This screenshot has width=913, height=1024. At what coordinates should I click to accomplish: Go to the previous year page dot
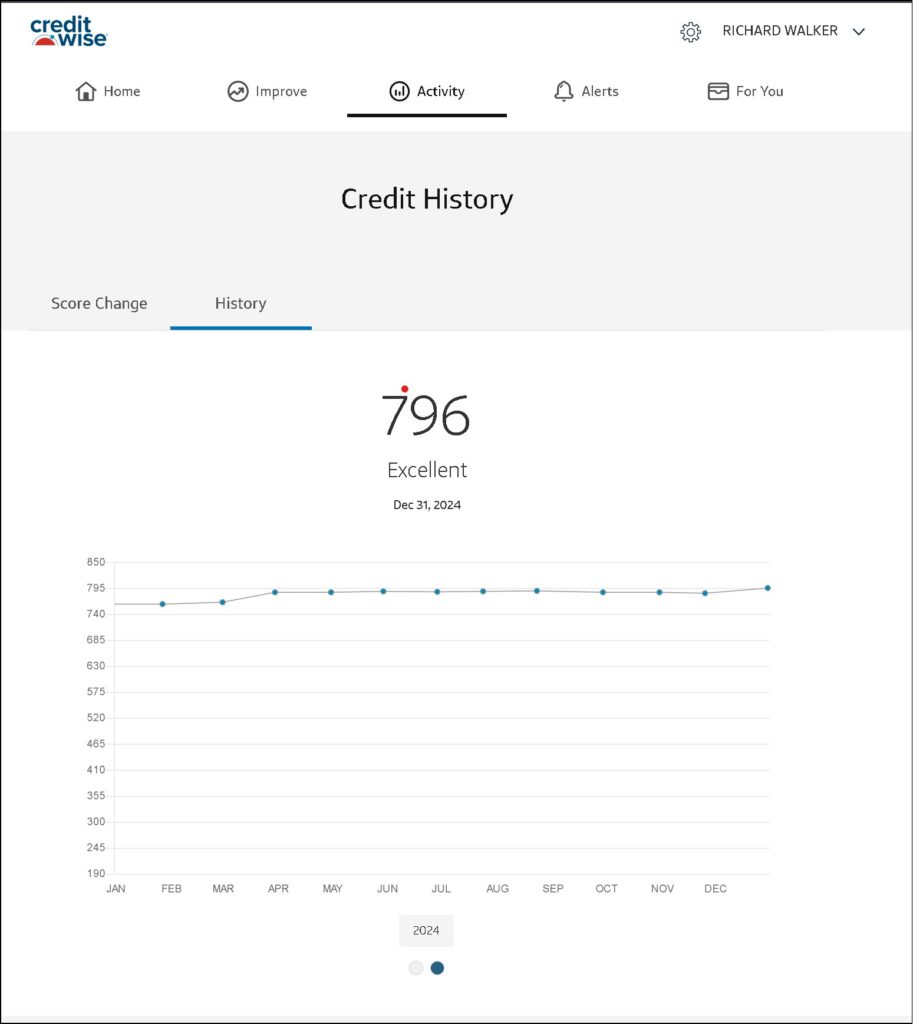[416, 968]
